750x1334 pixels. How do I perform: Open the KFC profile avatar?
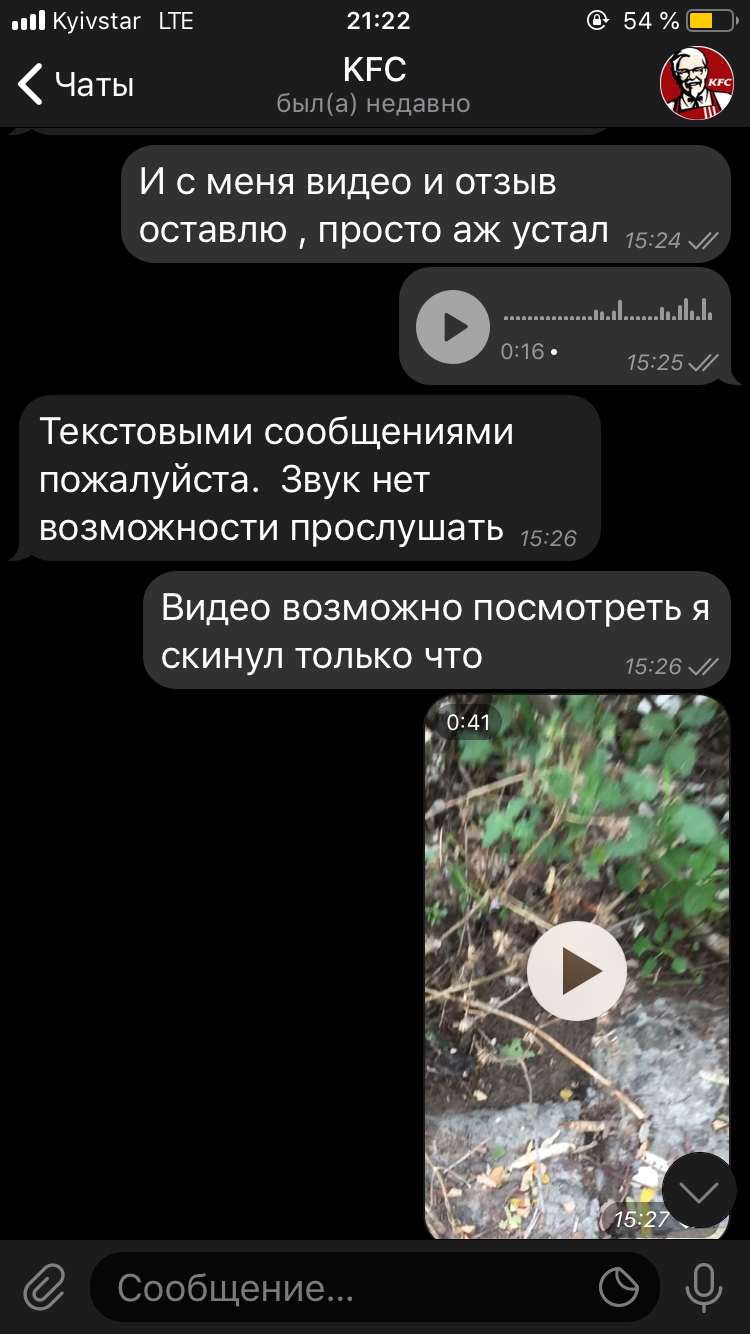pyautogui.click(x=697, y=83)
